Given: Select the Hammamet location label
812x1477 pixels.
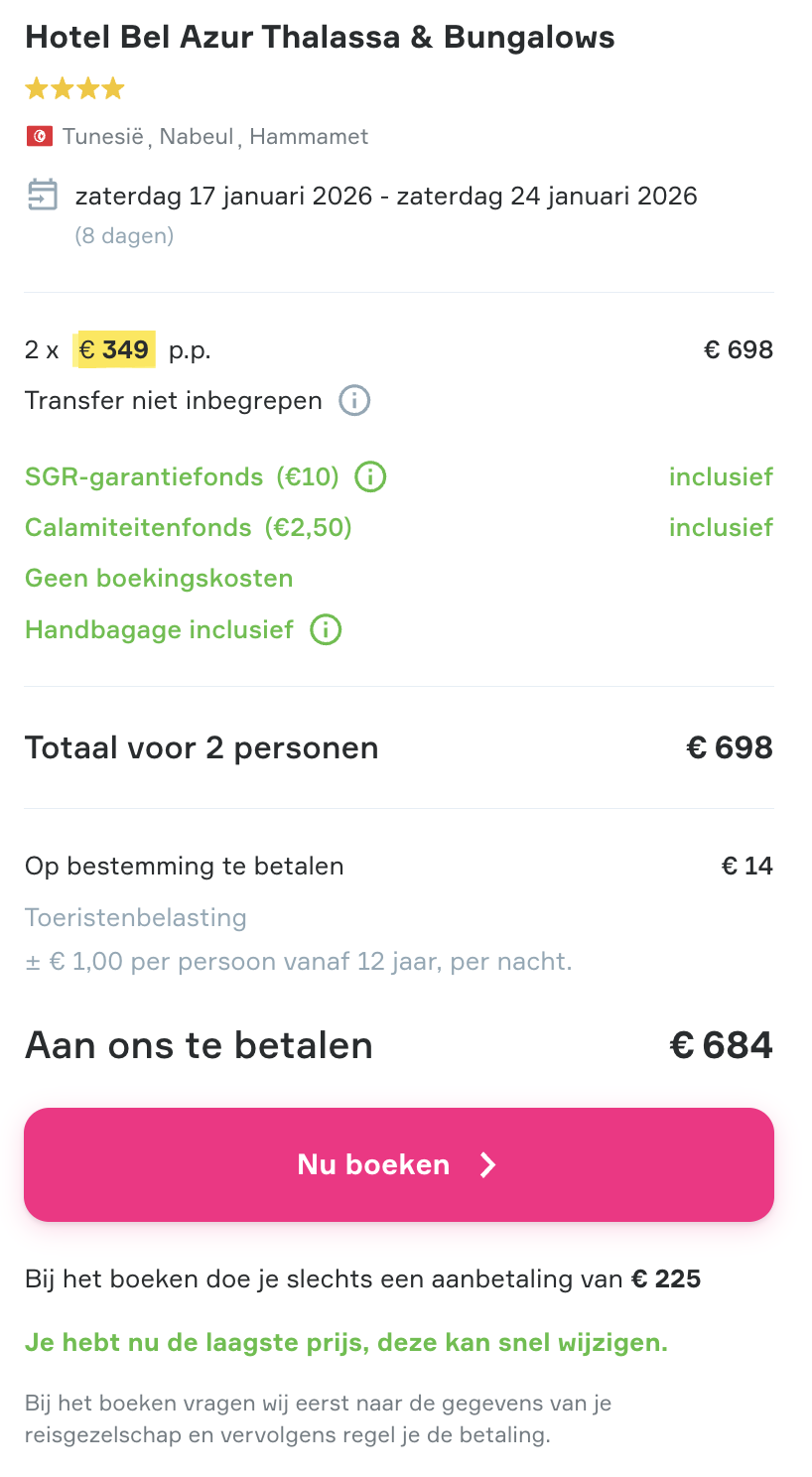Looking at the screenshot, I should click(x=310, y=136).
